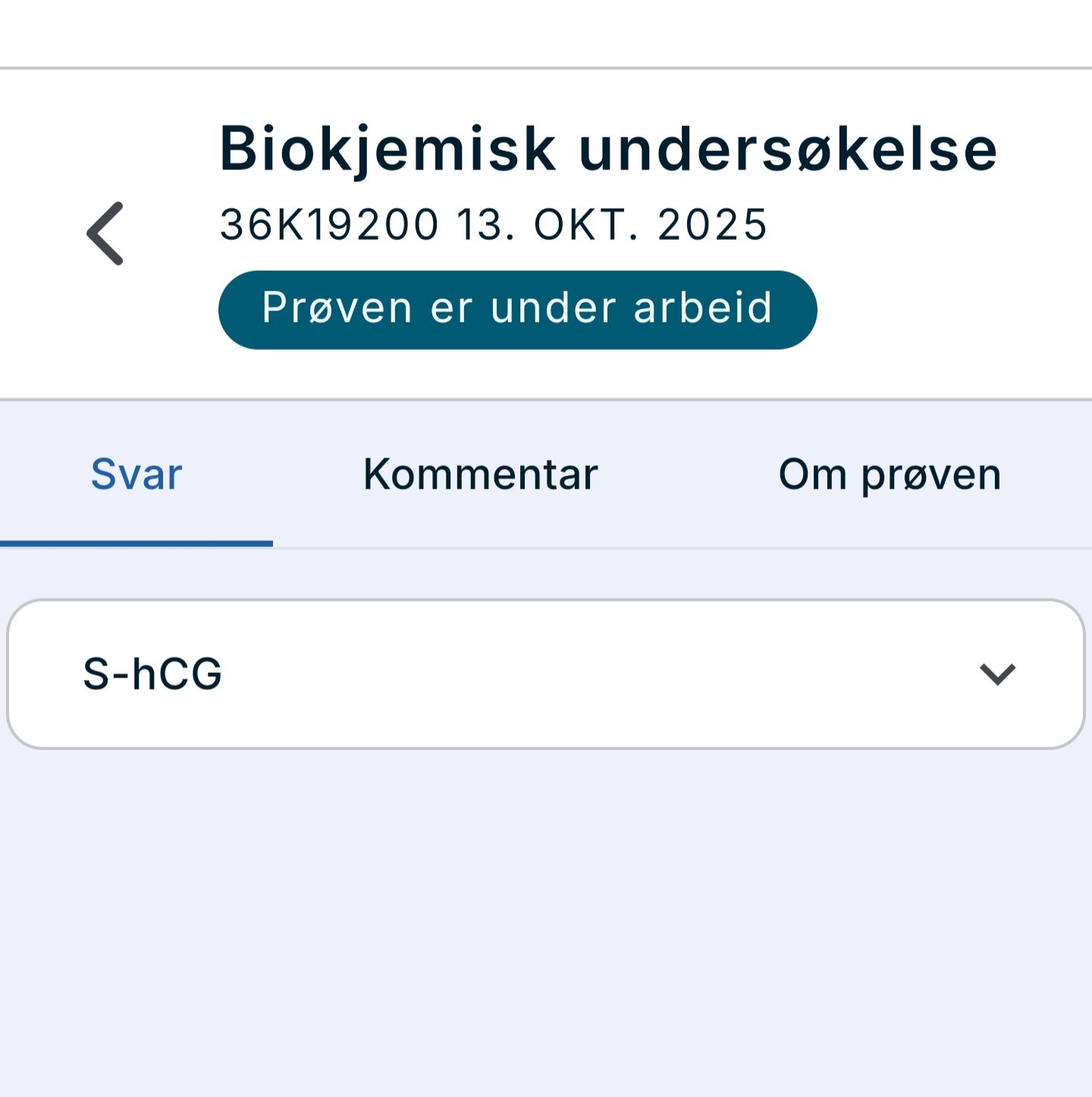
Task: Tap the Biokjemisk undersøkelse heading
Action: [x=607, y=149]
